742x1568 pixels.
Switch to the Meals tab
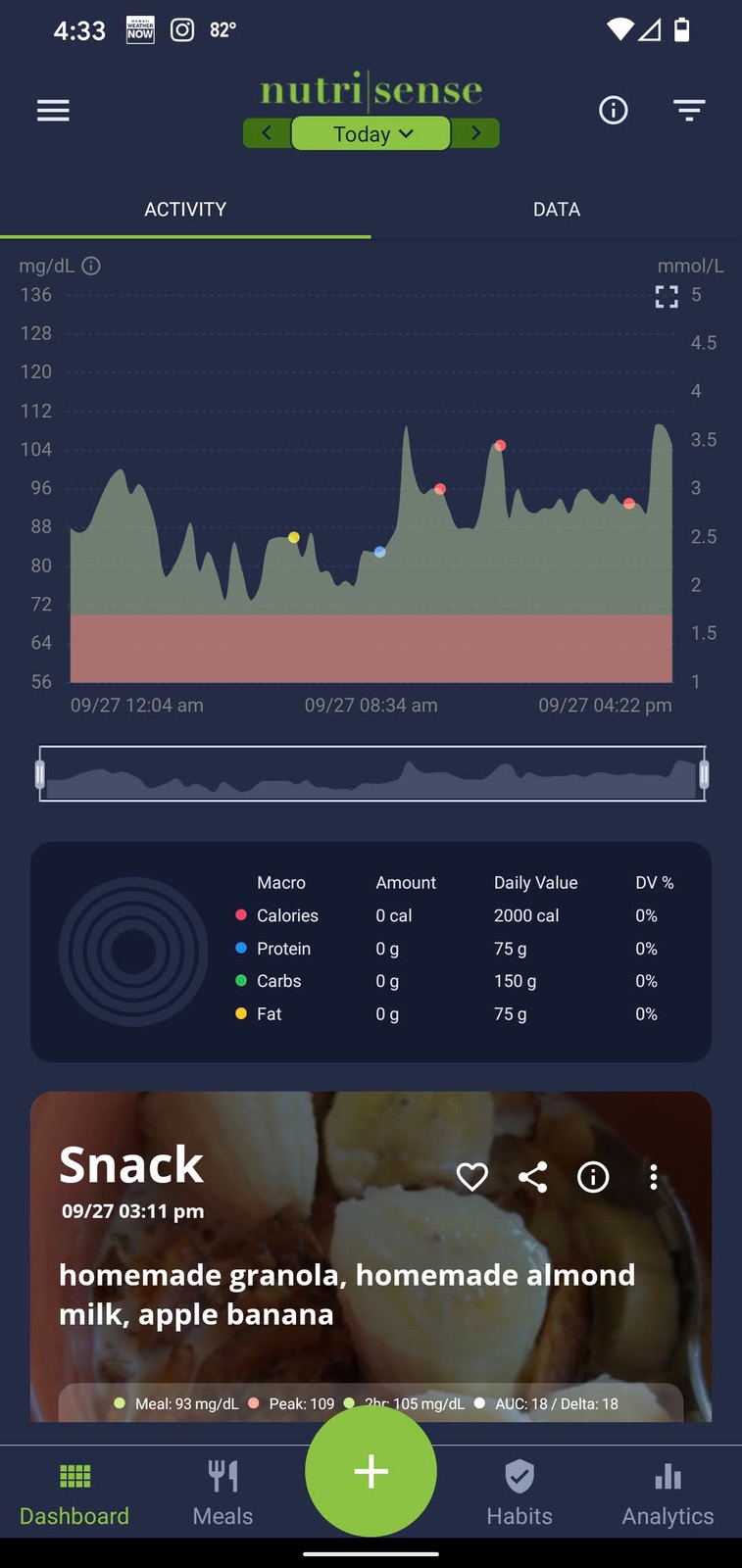223,1493
